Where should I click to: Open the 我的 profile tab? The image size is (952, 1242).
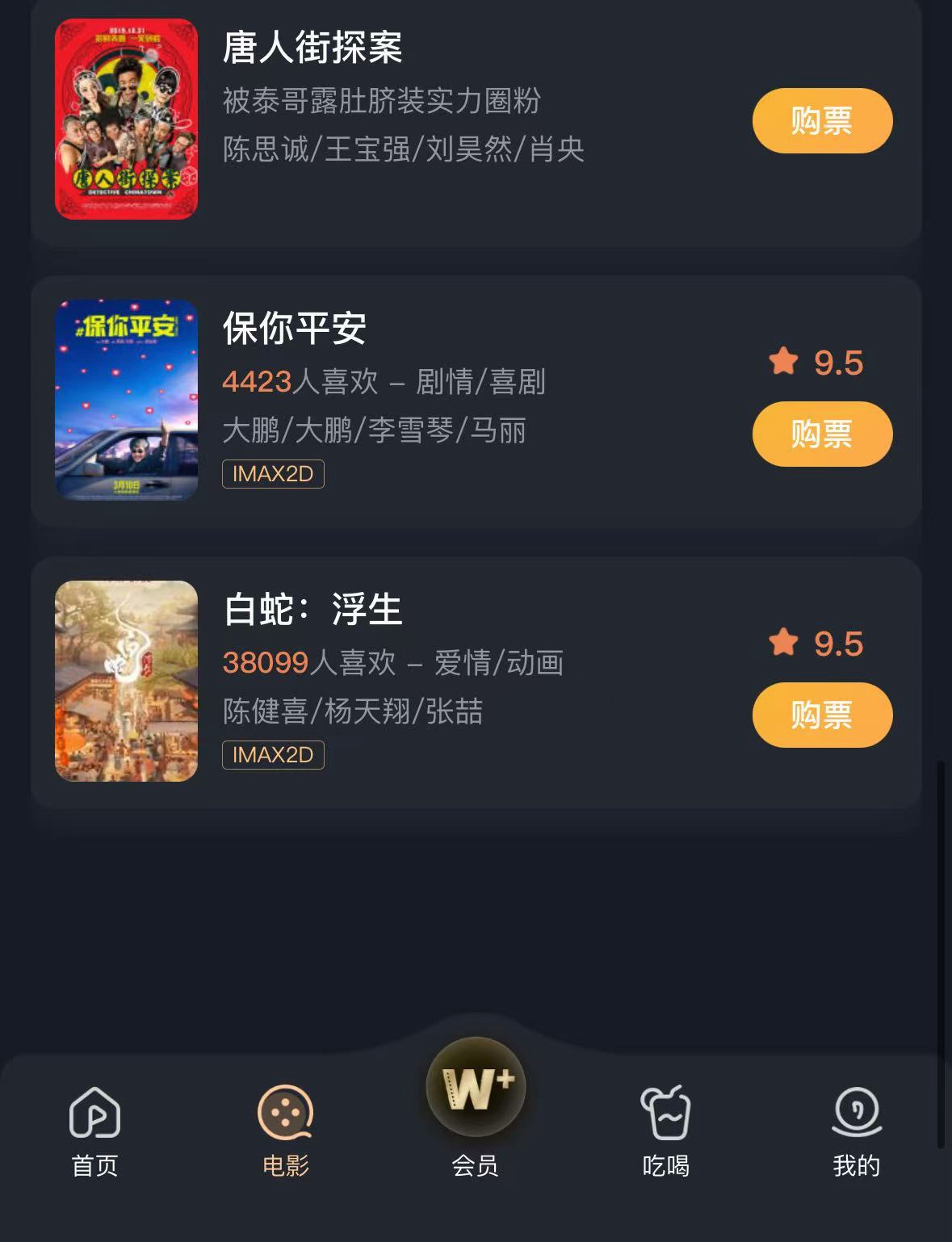click(856, 1131)
